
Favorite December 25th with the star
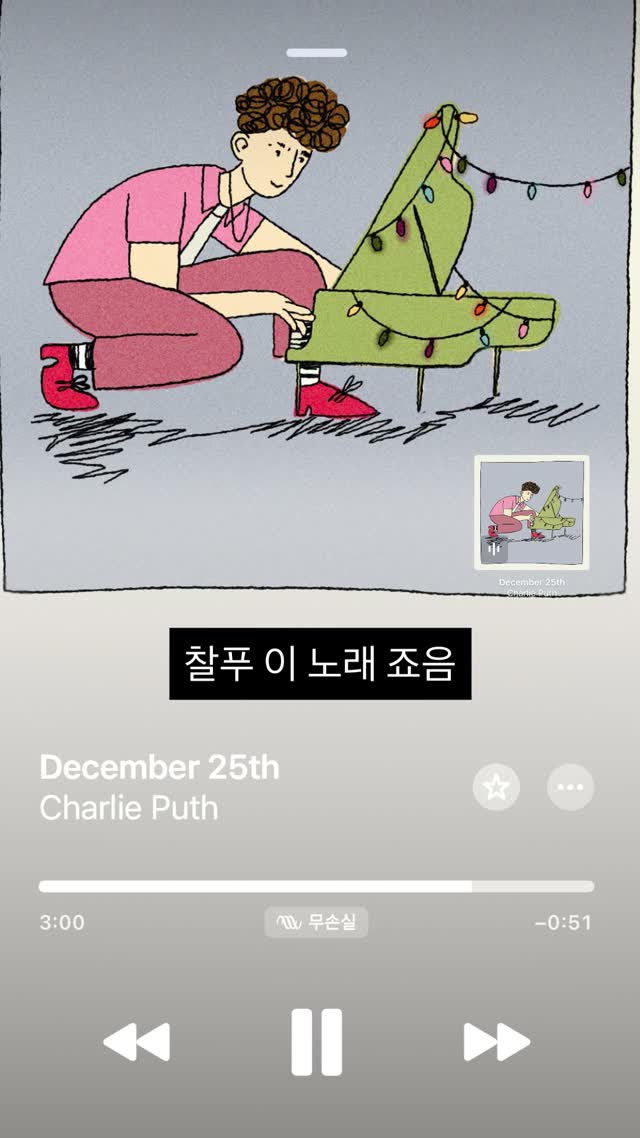coord(496,788)
